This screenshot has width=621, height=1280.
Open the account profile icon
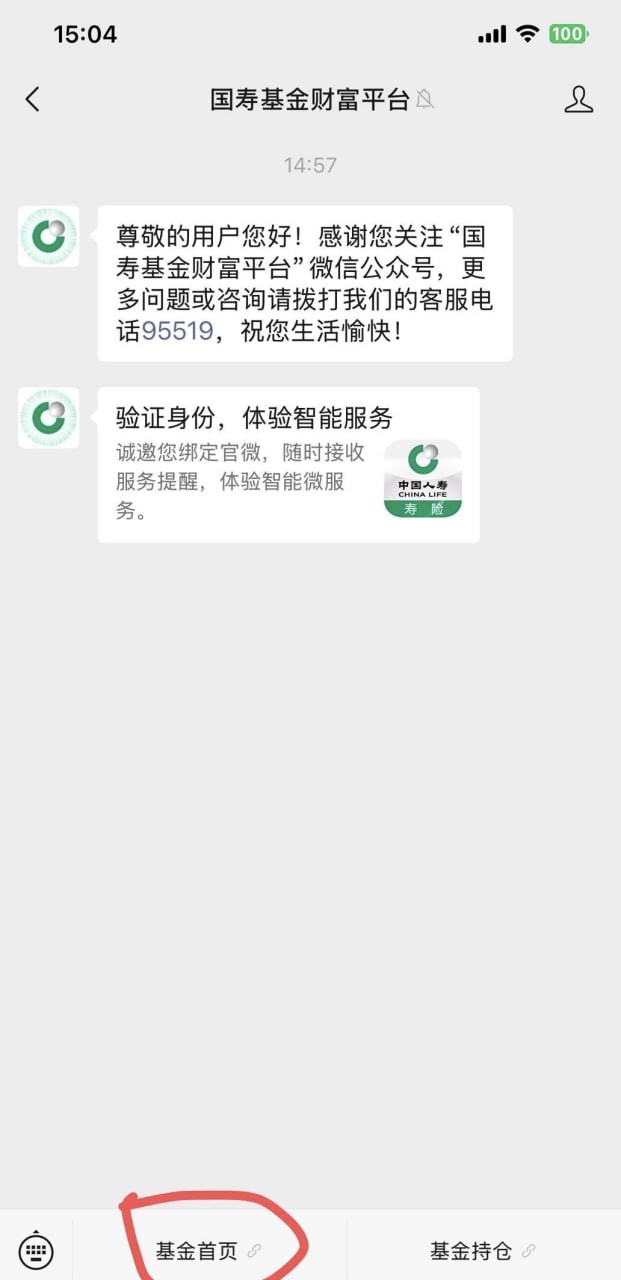(x=578, y=99)
